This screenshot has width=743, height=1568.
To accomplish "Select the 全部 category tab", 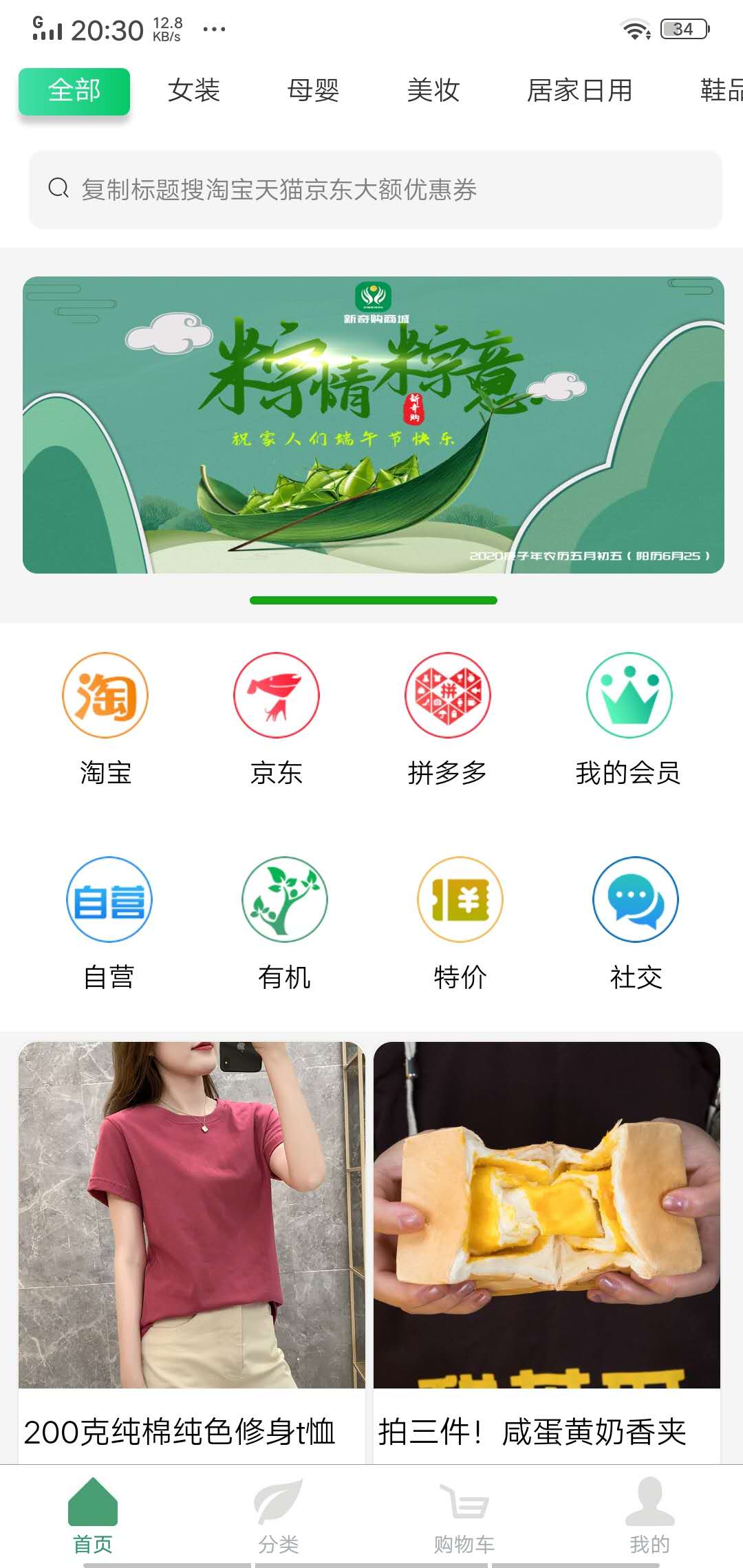I will coord(74,91).
